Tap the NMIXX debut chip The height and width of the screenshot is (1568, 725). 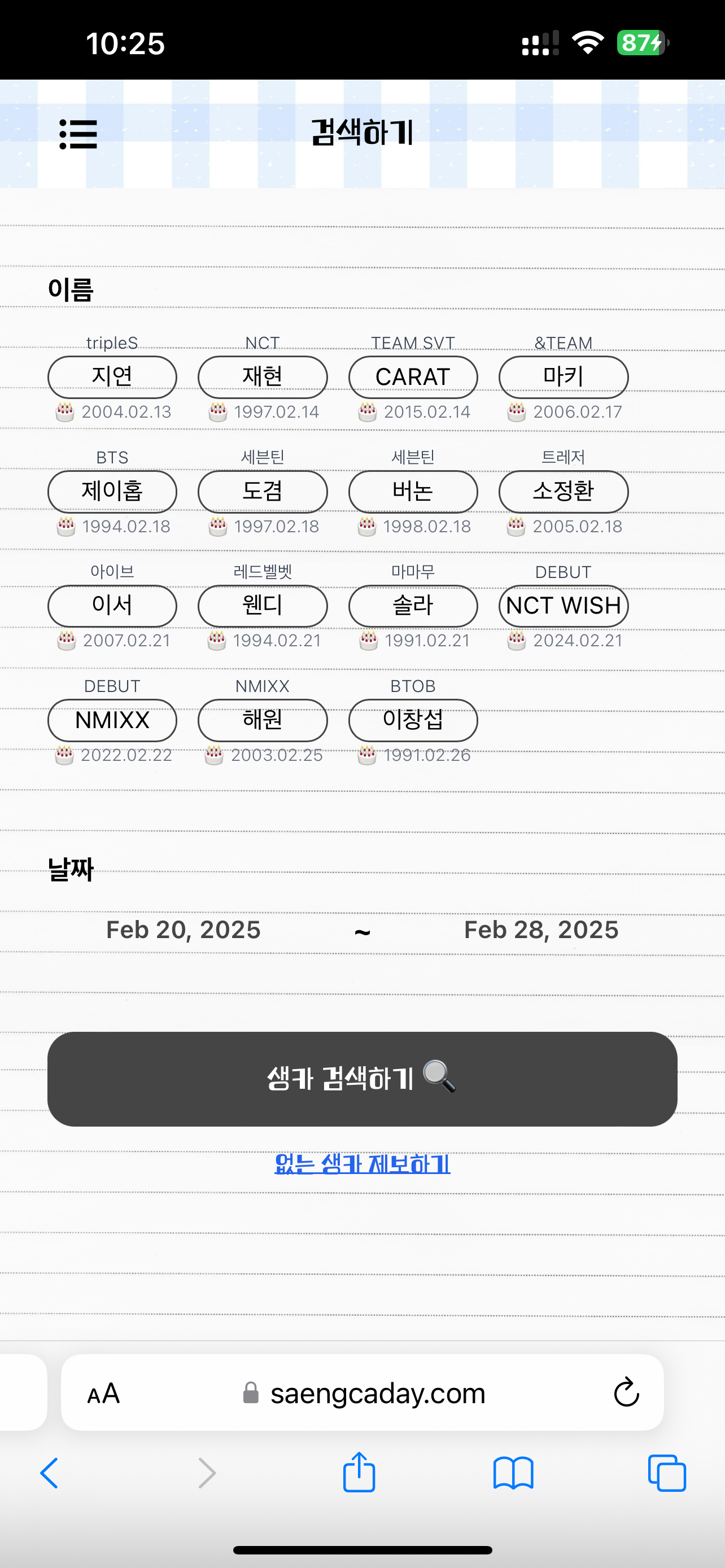[x=112, y=720]
